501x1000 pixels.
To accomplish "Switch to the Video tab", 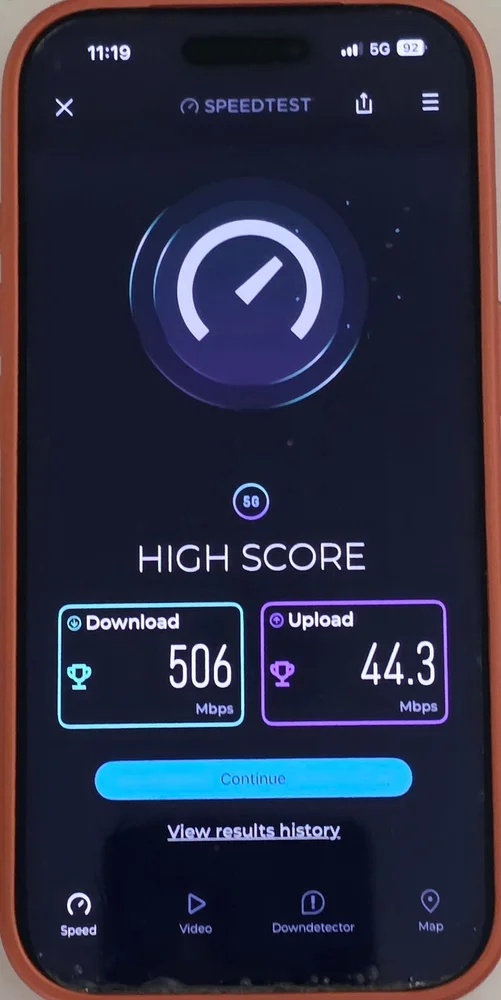I will (x=196, y=913).
